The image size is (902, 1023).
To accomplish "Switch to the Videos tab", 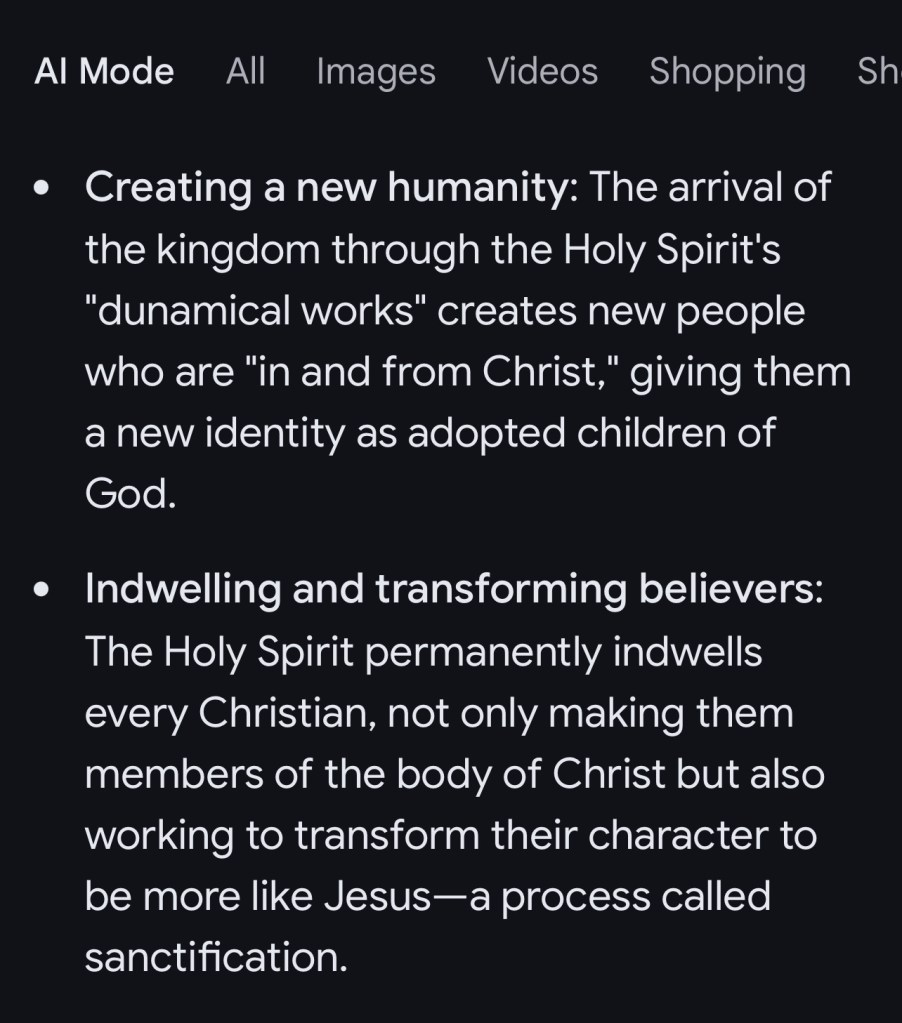I will [x=542, y=72].
